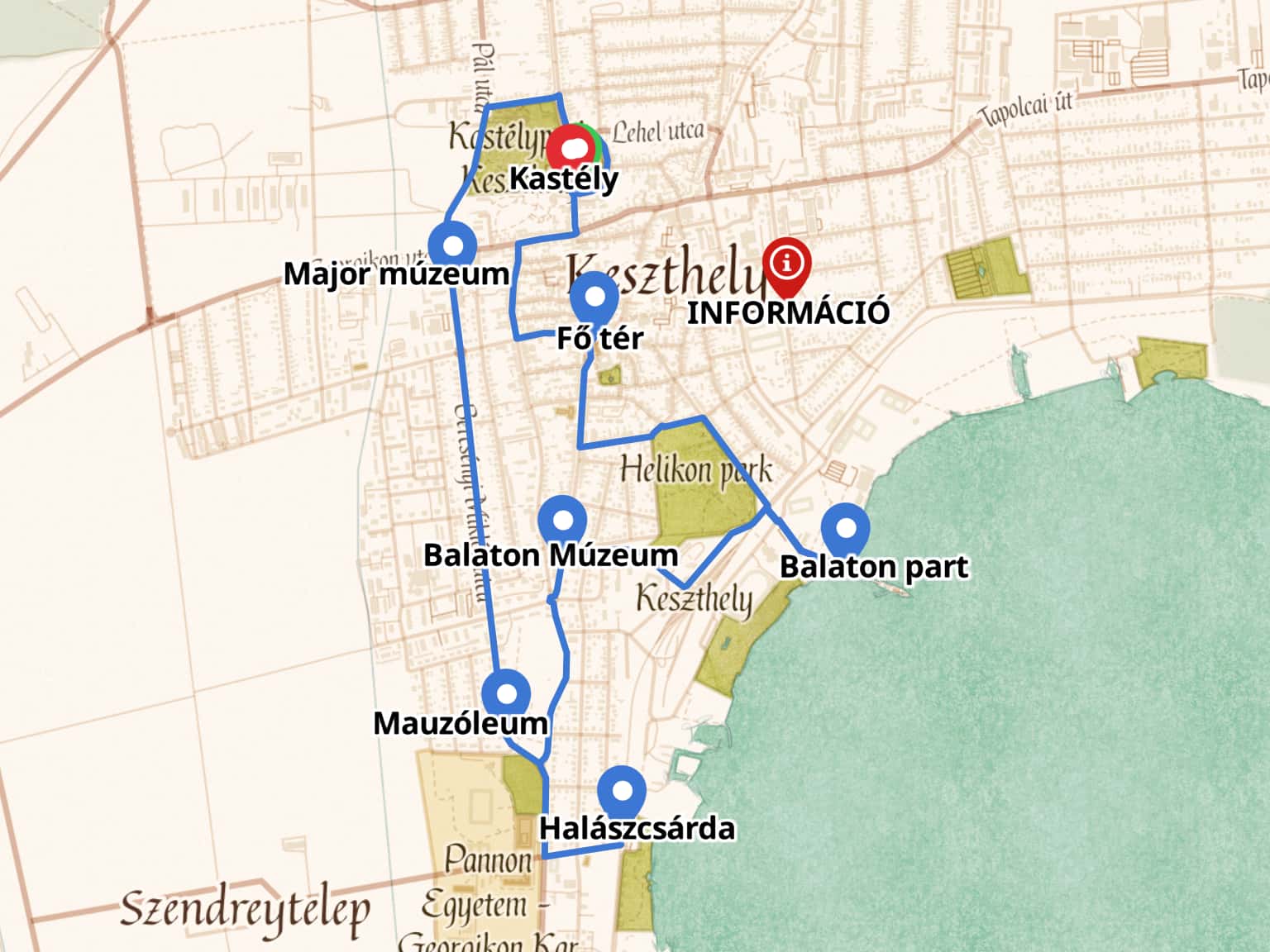Select the Balaton Múzeum pin
Image resolution: width=1270 pixels, height=952 pixels.
point(562,521)
